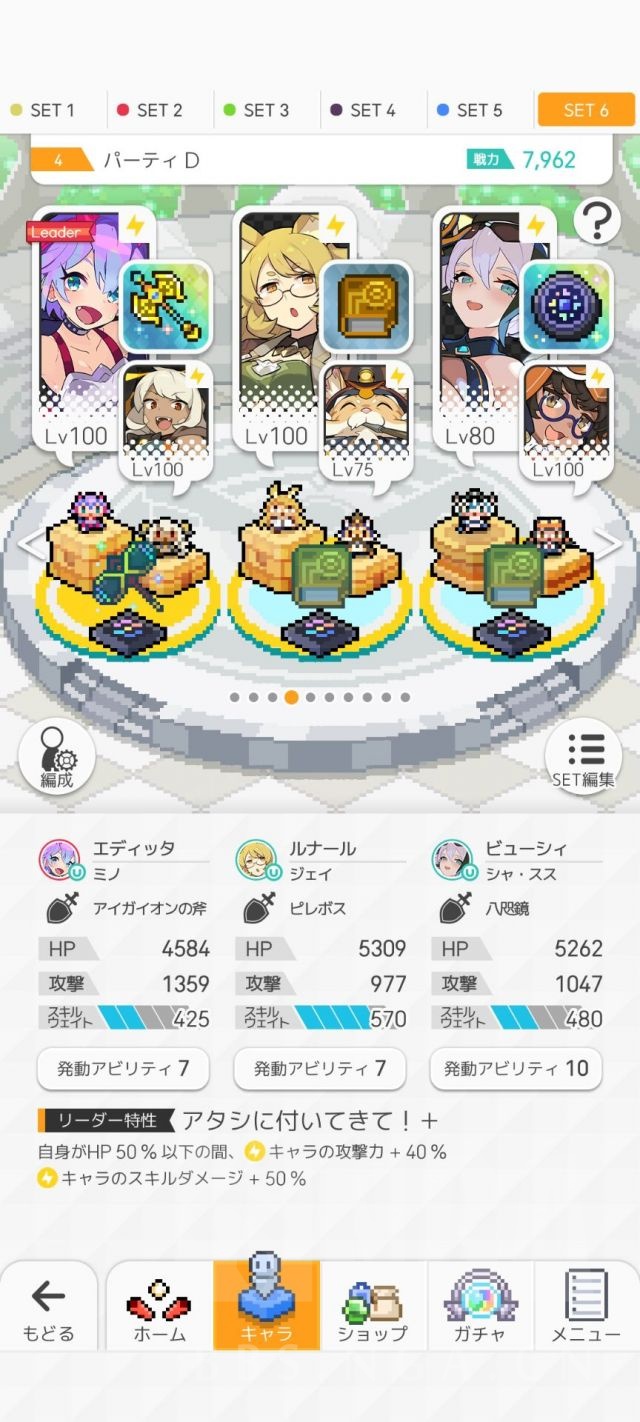Open the メニュー tab
The image size is (640, 1422).
click(587, 1310)
